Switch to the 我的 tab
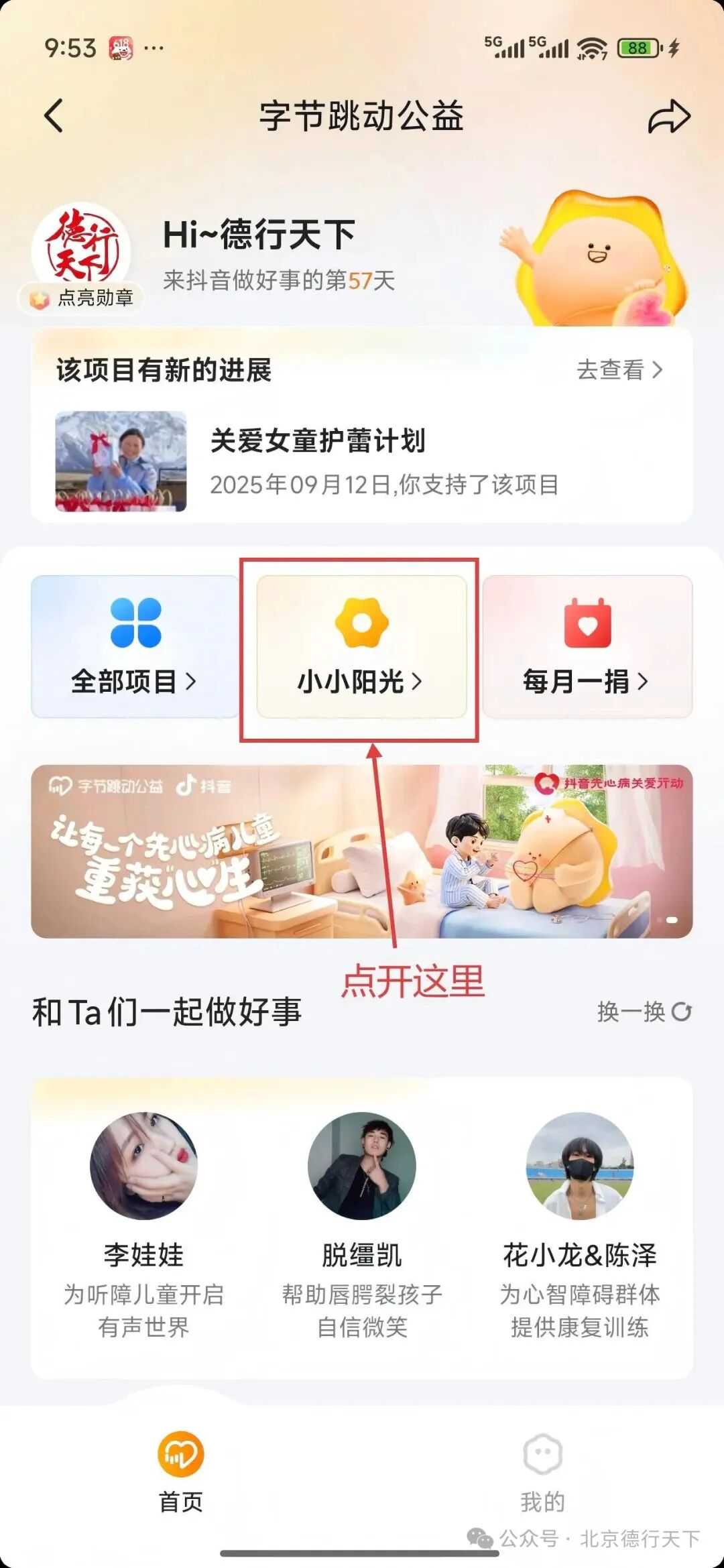The width and height of the screenshot is (724, 1568). click(x=542, y=1471)
